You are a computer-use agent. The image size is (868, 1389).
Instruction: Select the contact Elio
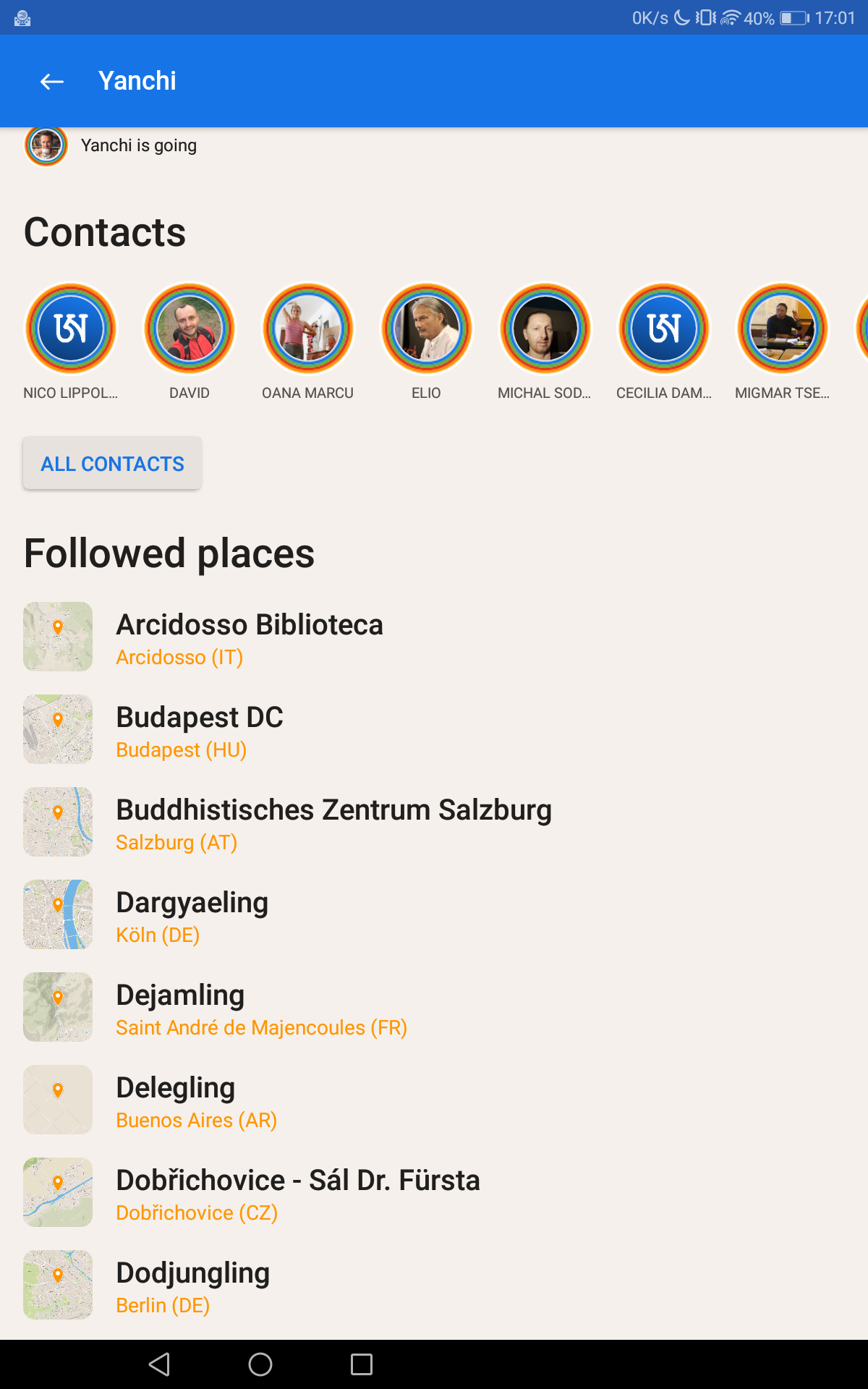(427, 329)
